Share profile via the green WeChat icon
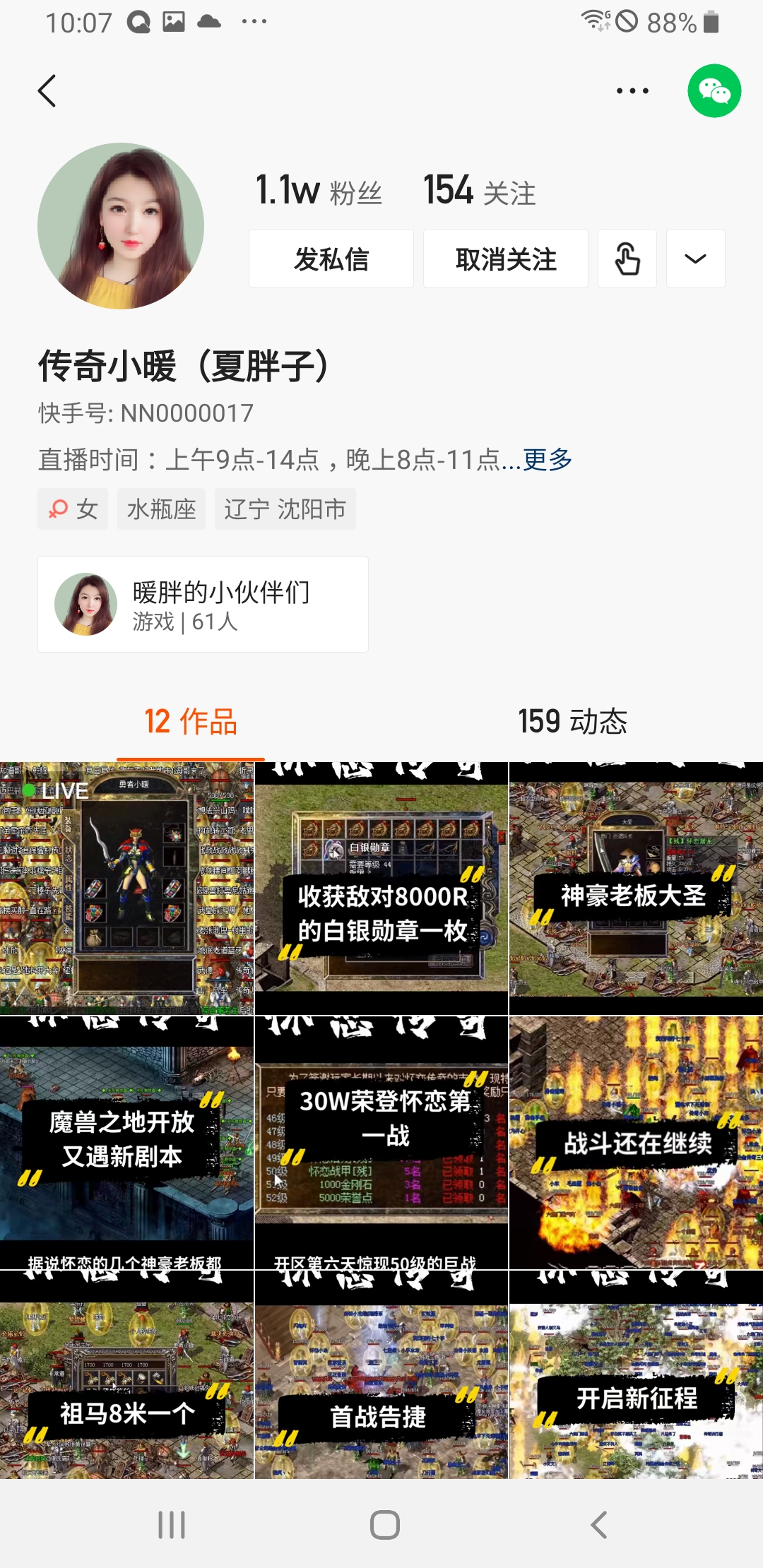Screen dimensions: 763x1568 pos(714,91)
